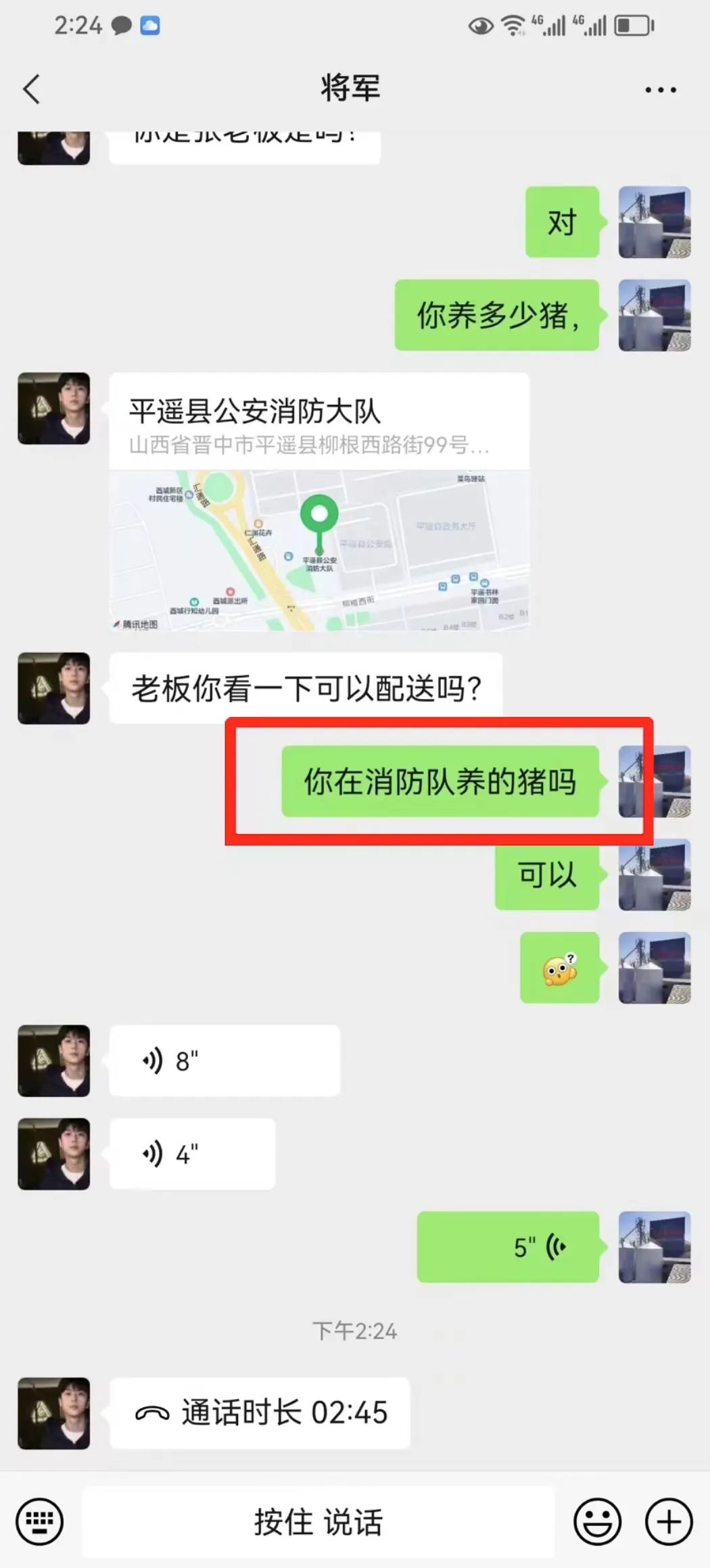The image size is (710, 1568).
Task: Play the sent 5-second voice message
Action: pyautogui.click(x=508, y=1247)
